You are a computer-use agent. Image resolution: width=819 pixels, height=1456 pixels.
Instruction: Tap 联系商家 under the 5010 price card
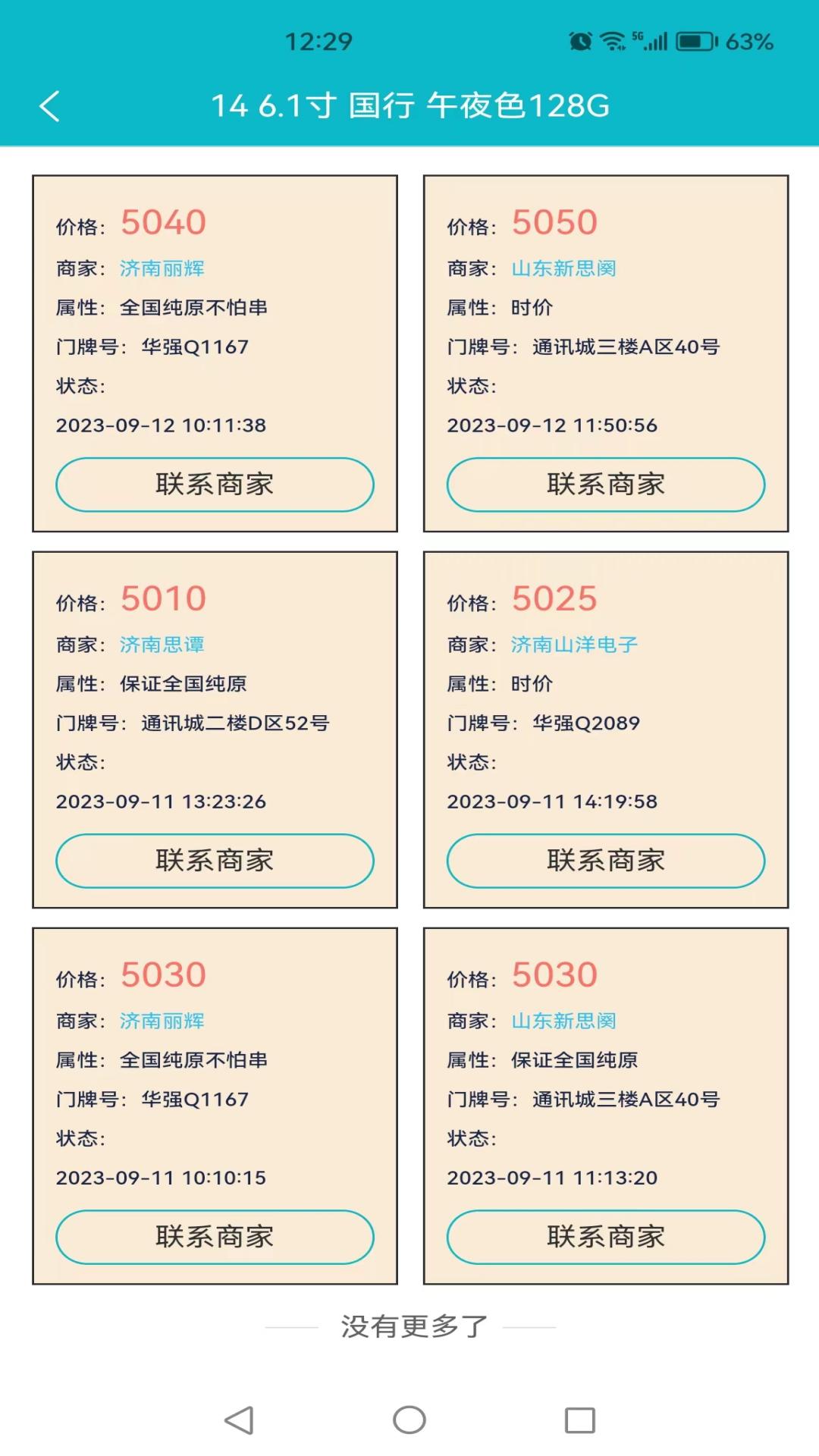(215, 861)
